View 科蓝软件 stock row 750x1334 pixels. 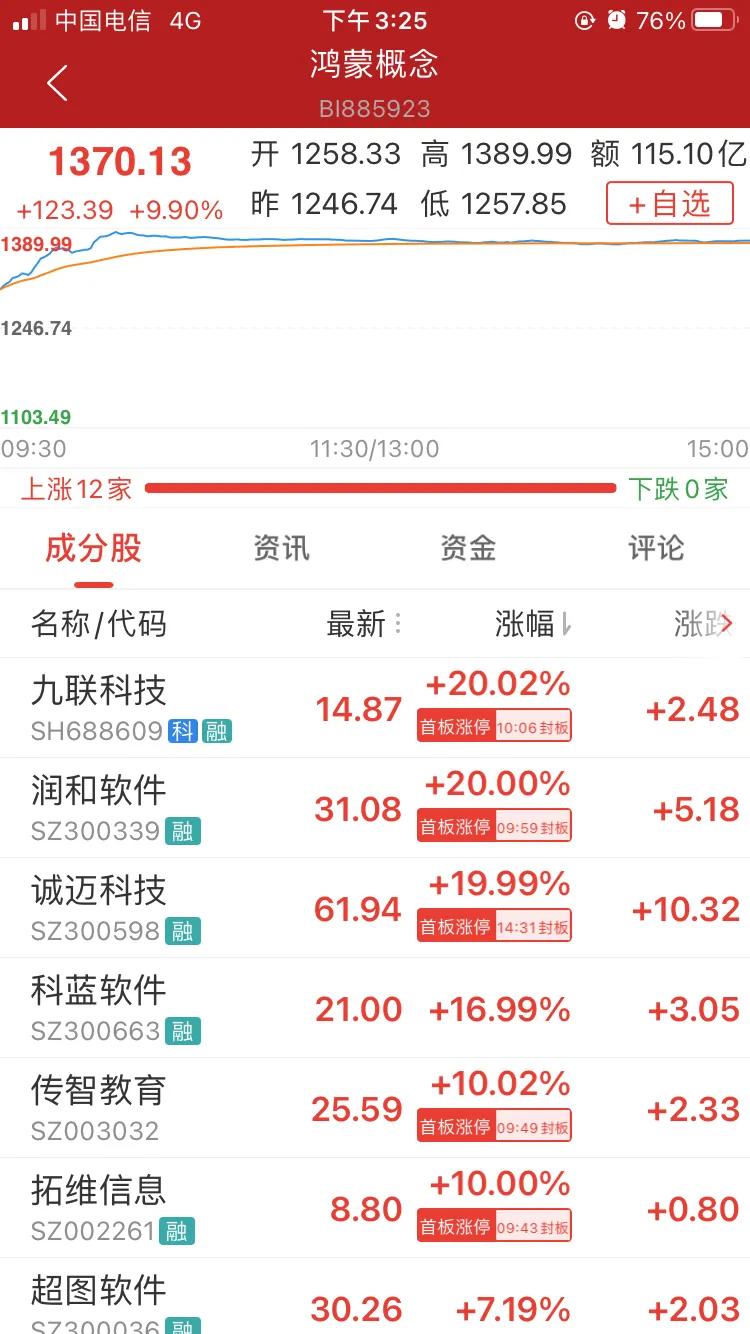(375, 1008)
